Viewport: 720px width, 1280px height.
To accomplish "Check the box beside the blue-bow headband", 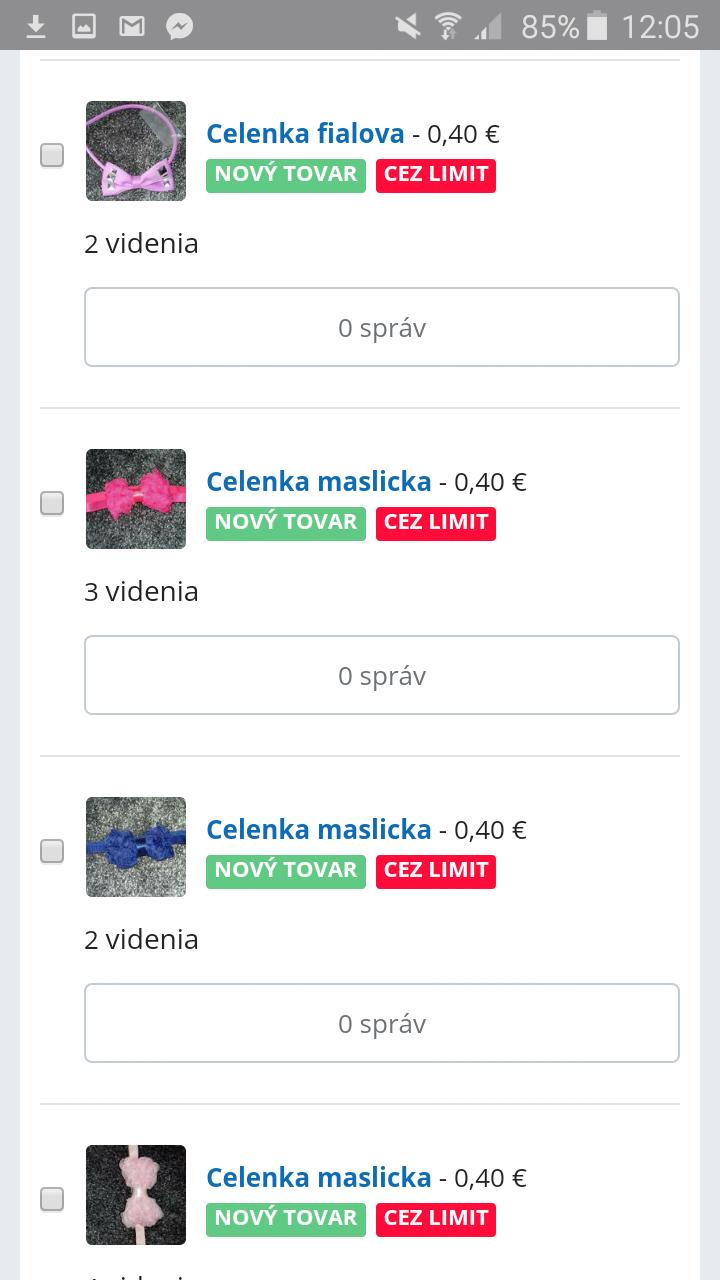I will (x=52, y=851).
